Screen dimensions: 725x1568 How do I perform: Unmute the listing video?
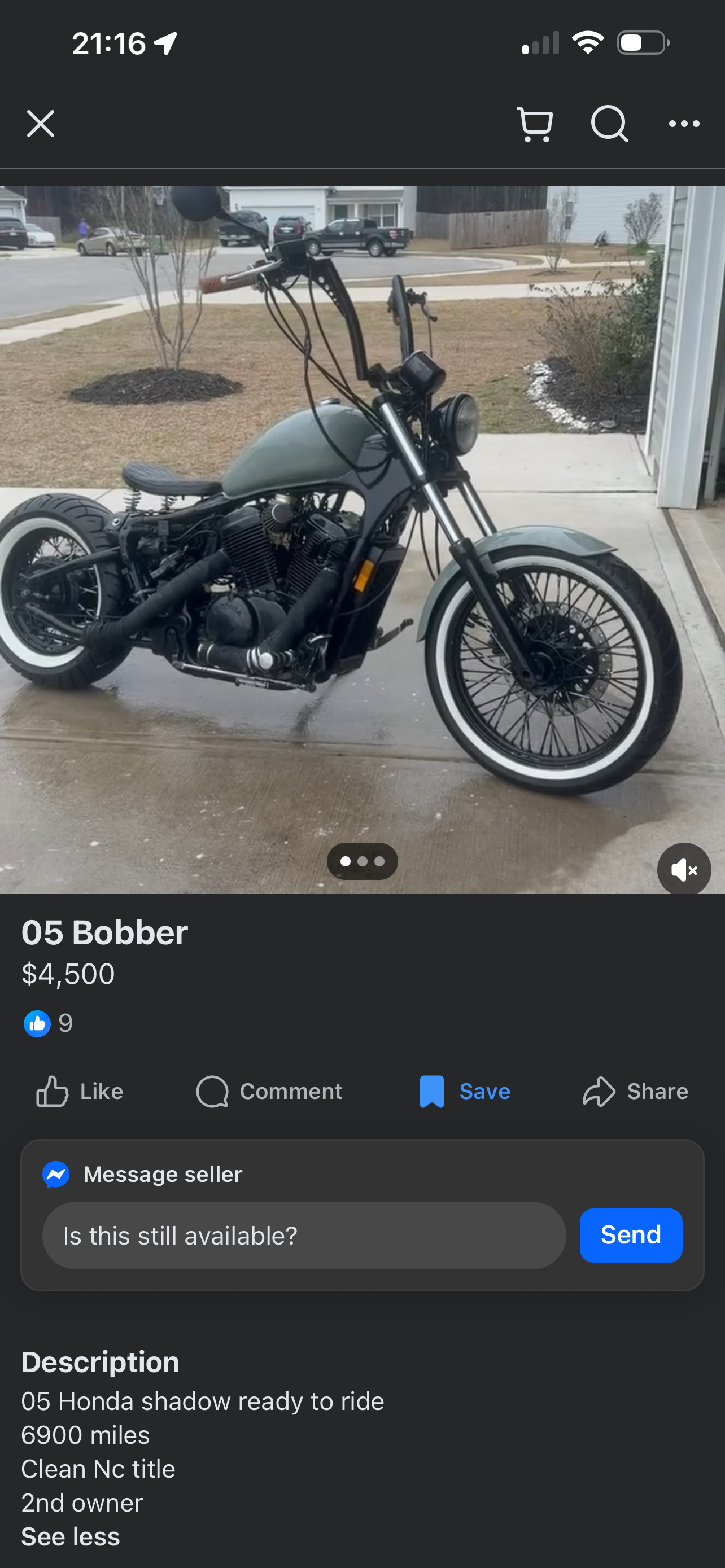[684, 869]
